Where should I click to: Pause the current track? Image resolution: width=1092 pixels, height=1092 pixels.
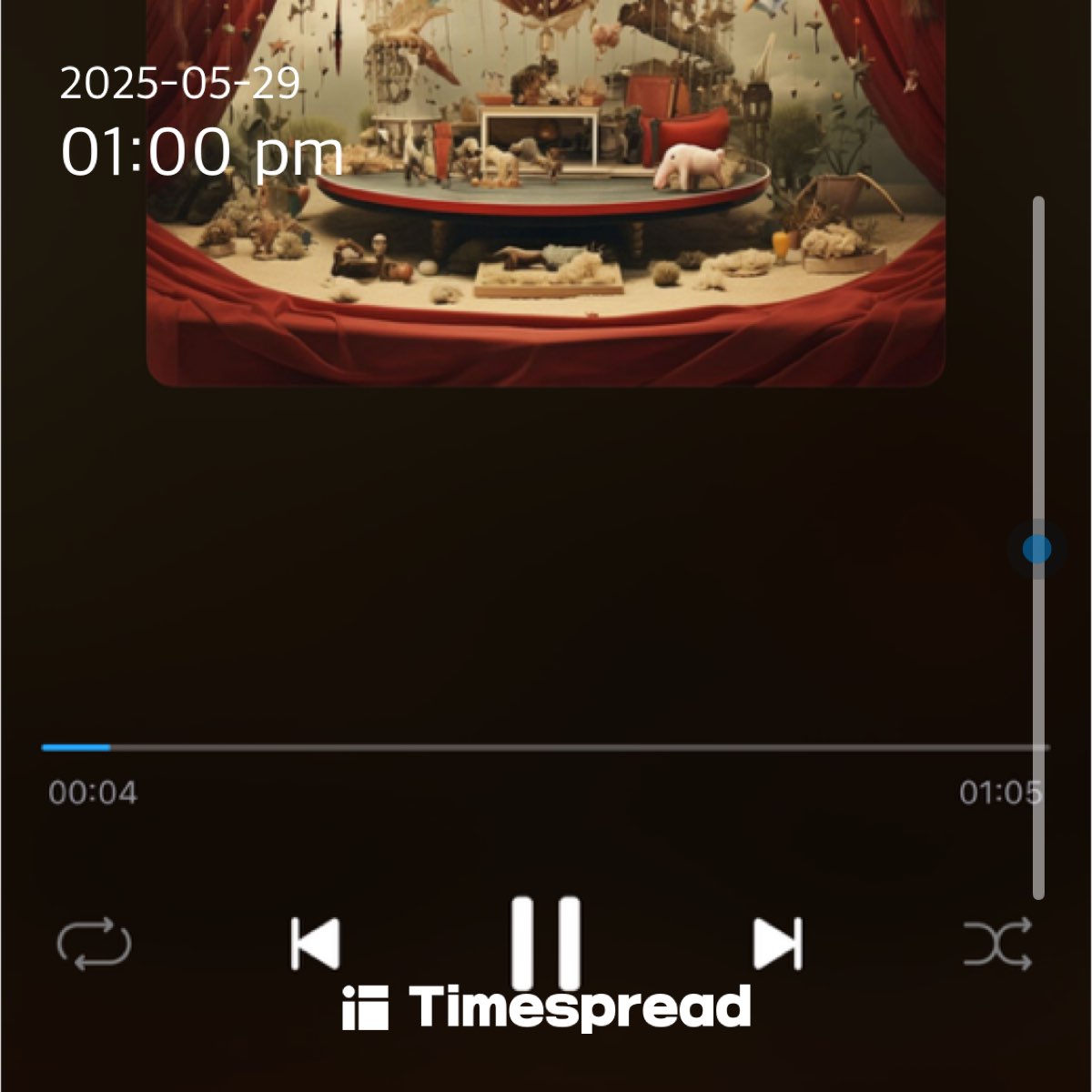(545, 942)
